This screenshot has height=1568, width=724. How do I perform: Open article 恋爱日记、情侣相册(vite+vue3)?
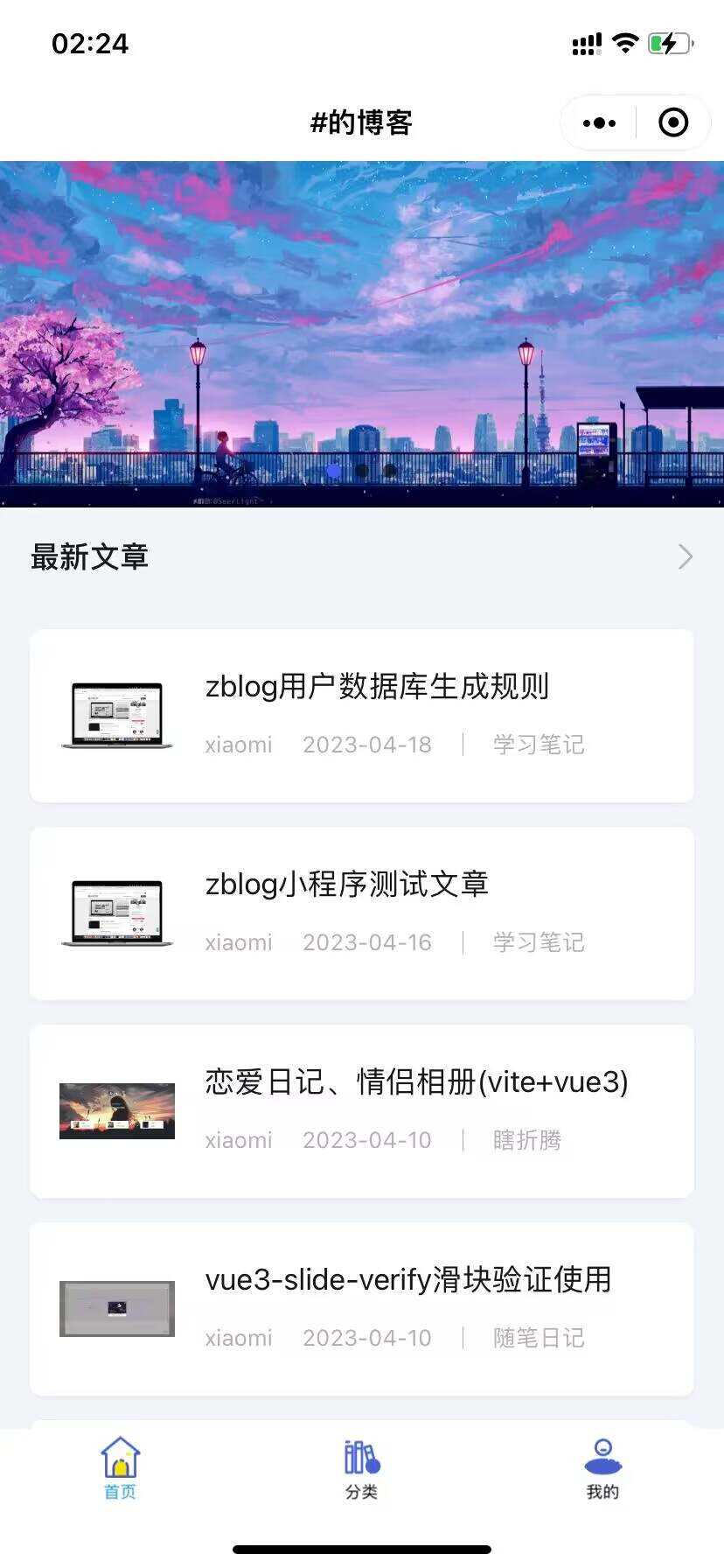point(417,1082)
